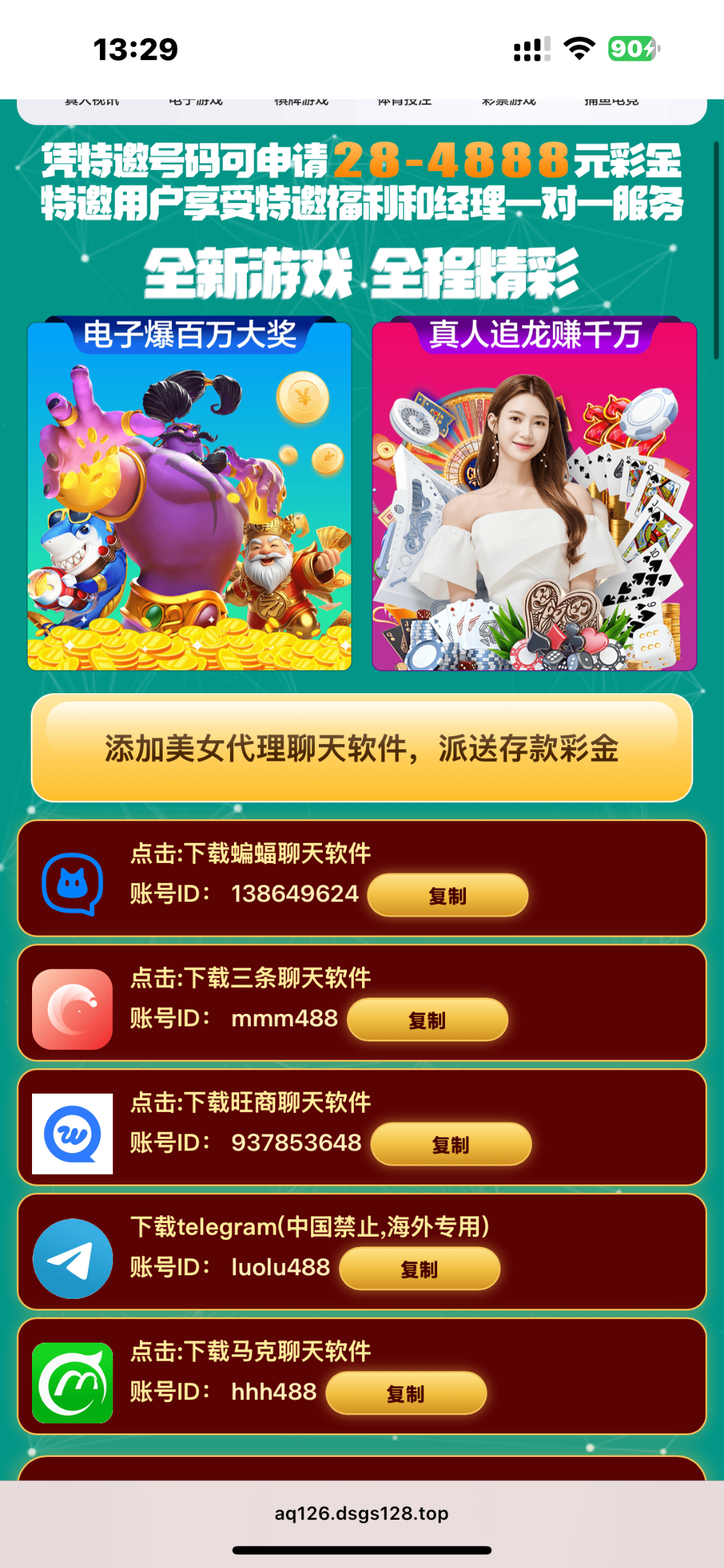Tap the 下载蝙蝠聊天软件 download link
724x1568 pixels.
pos(251,853)
